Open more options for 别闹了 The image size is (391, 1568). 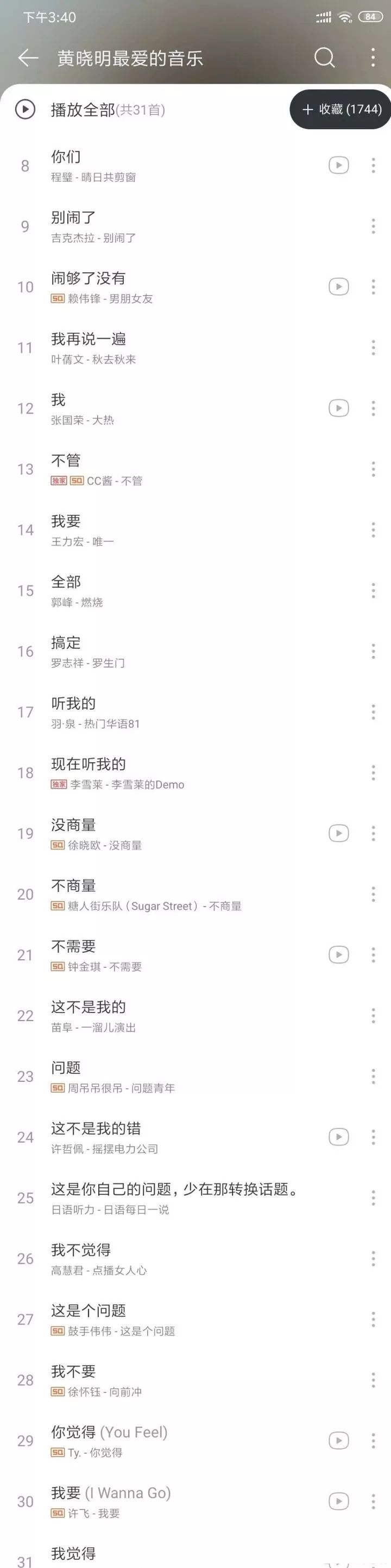[x=373, y=226]
